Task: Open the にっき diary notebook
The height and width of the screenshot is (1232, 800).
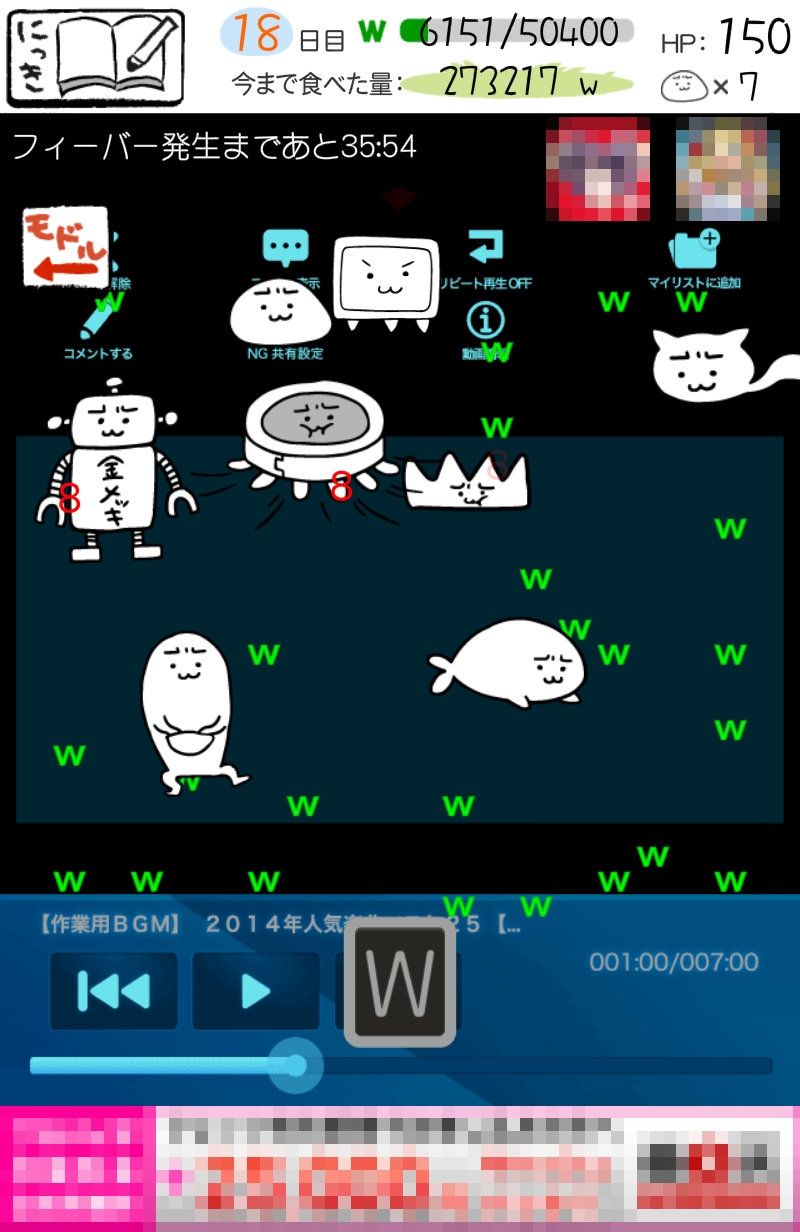Action: [96, 58]
